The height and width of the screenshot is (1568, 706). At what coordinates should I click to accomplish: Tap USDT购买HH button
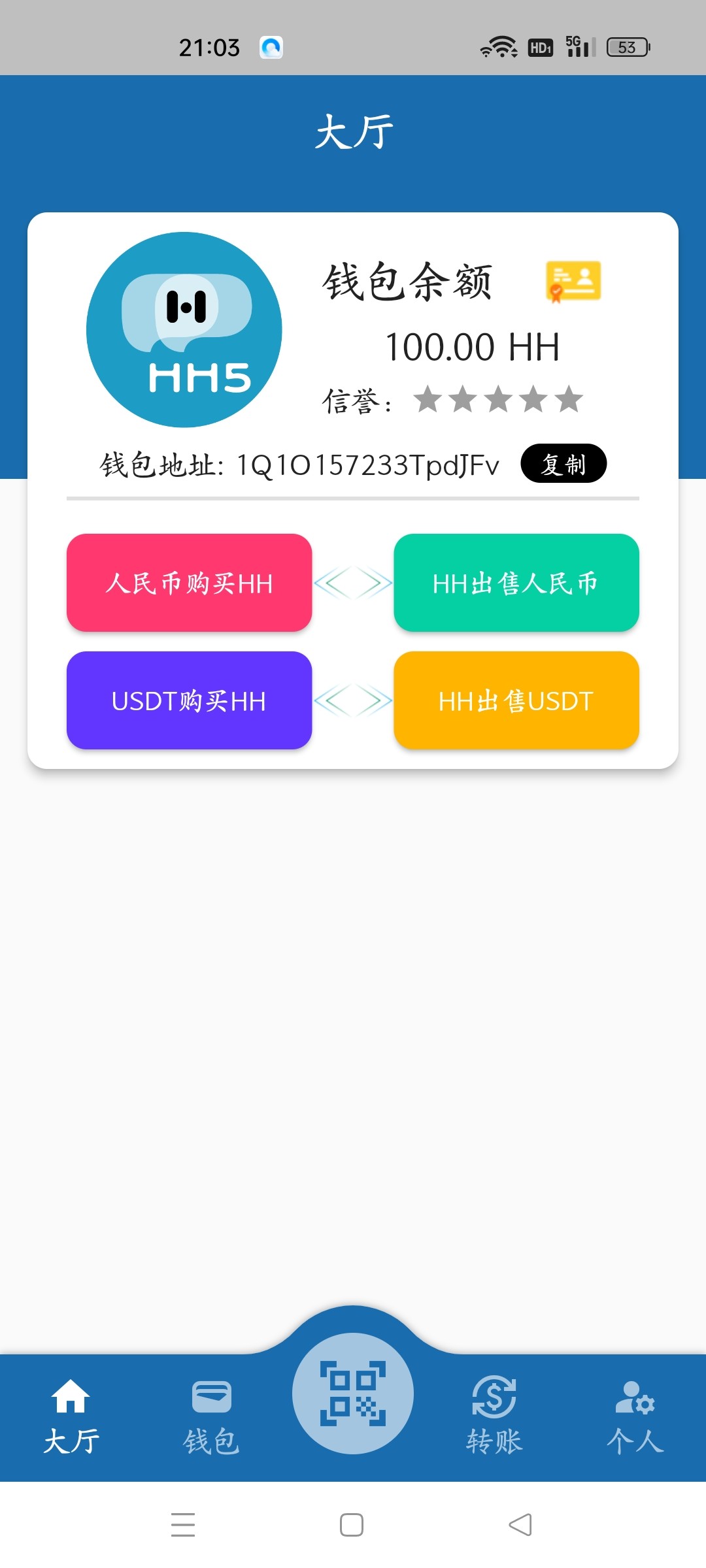(189, 700)
